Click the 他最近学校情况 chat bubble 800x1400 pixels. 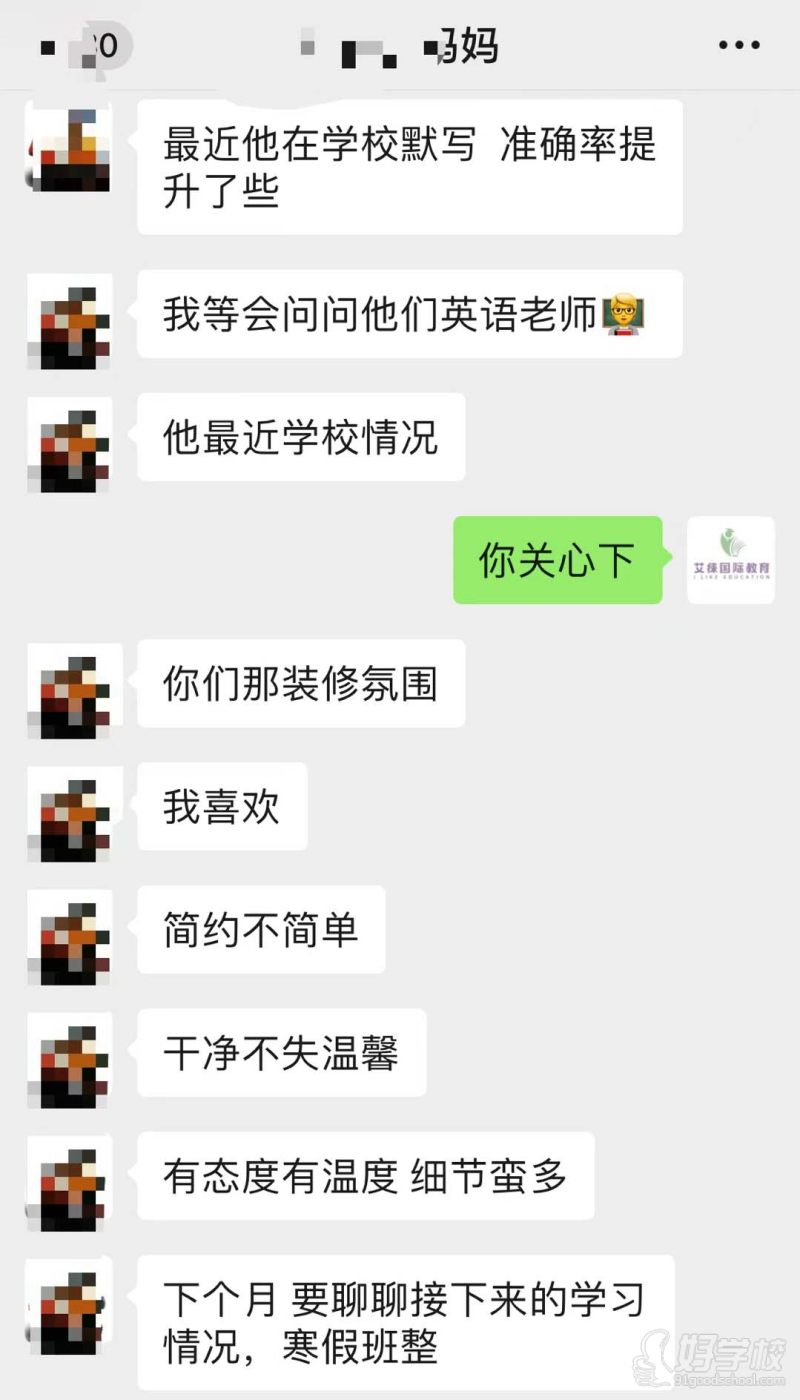(300, 437)
